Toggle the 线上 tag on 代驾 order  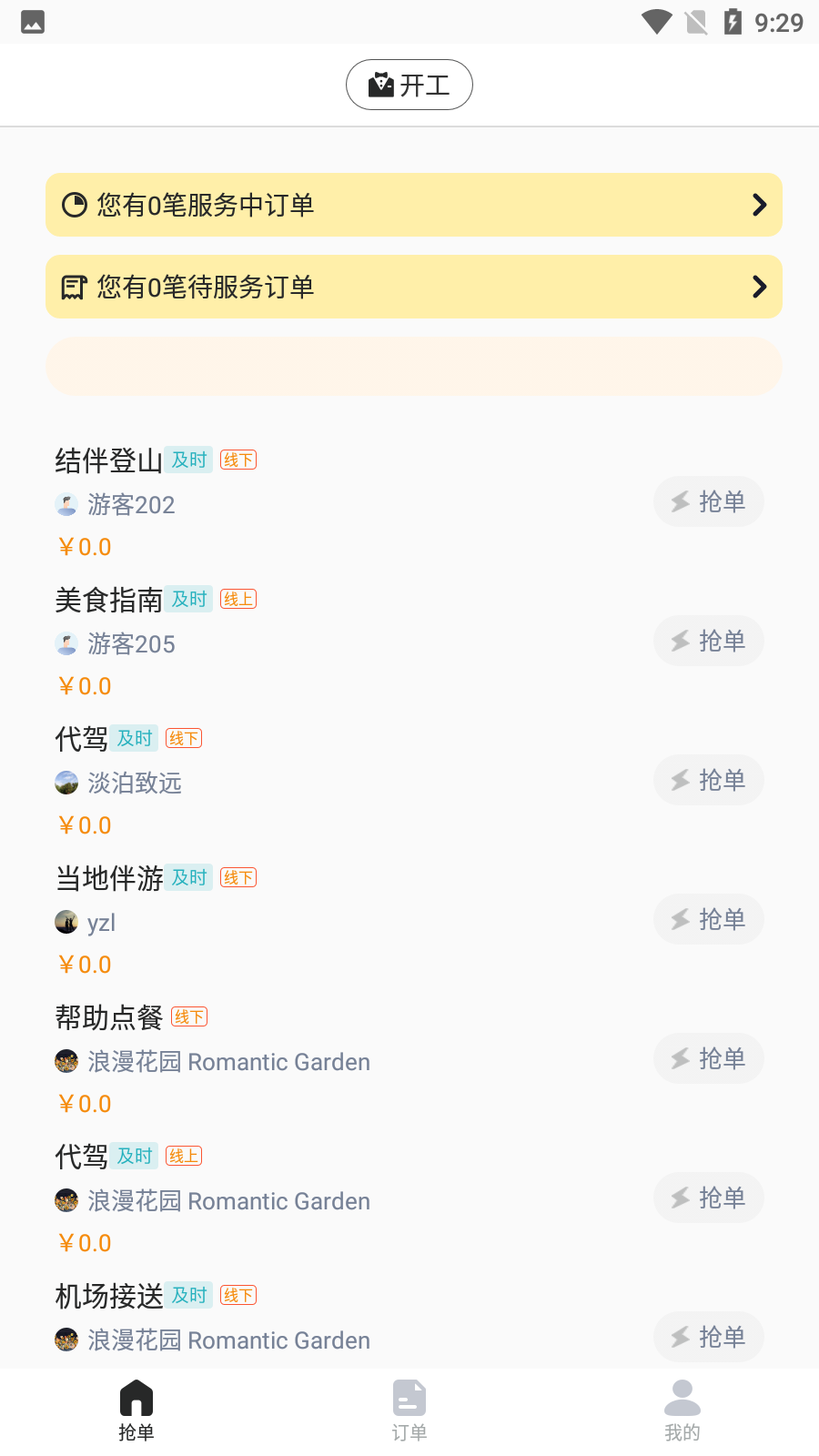click(x=182, y=1155)
